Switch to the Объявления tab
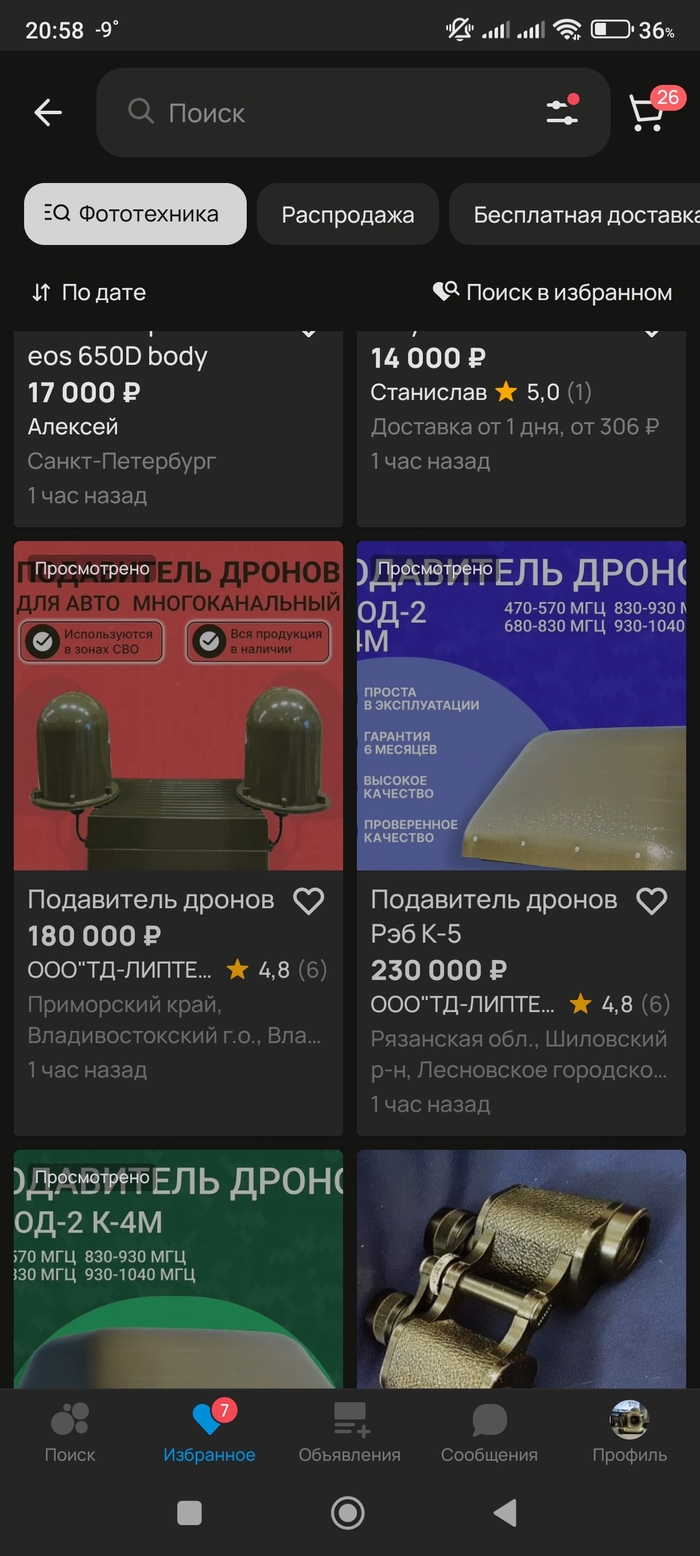Screen dimensions: 700x1556 coord(349,1432)
